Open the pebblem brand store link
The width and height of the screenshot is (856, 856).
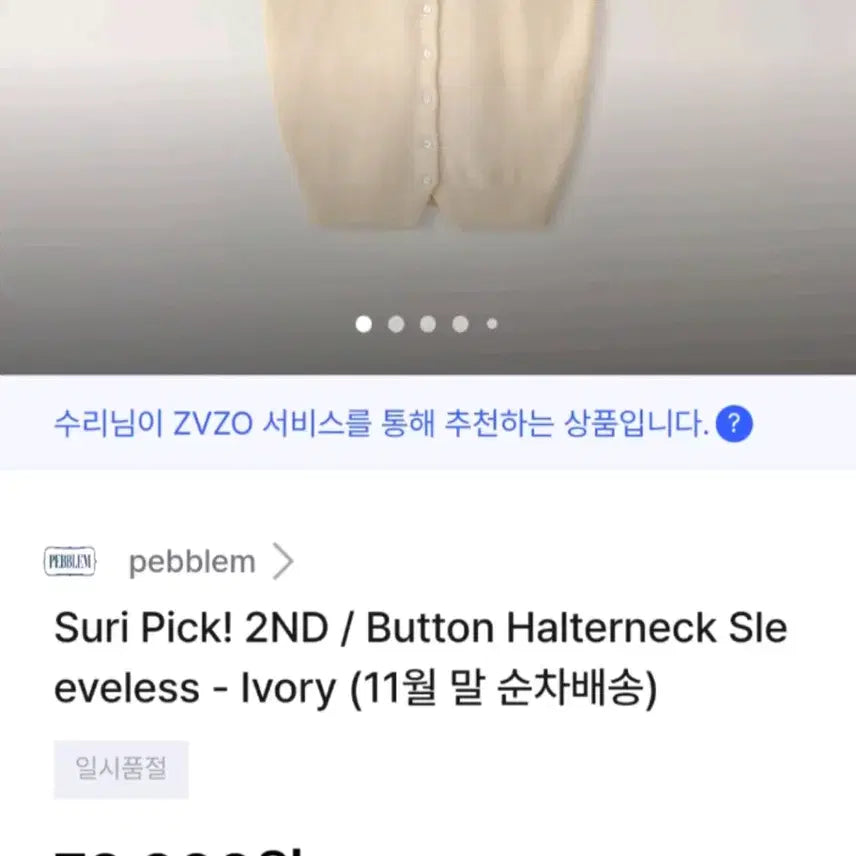pos(192,562)
